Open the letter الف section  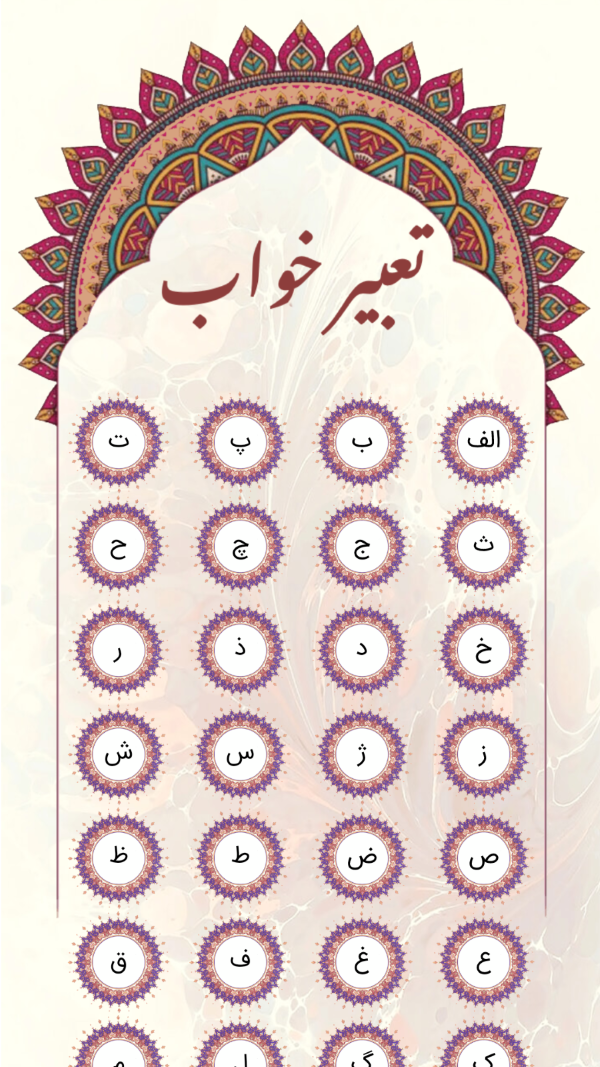click(483, 441)
